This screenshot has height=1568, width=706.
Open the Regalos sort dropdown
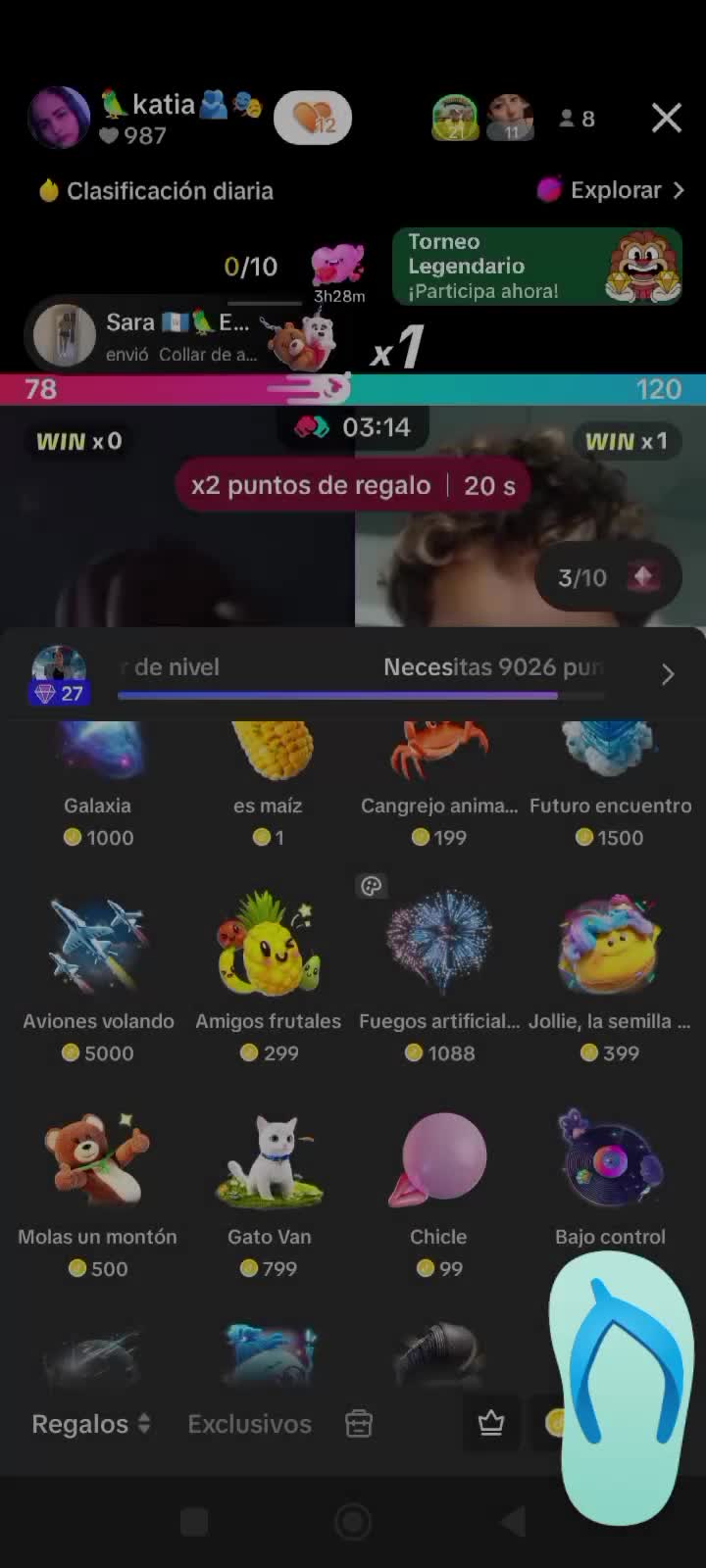pos(91,1424)
